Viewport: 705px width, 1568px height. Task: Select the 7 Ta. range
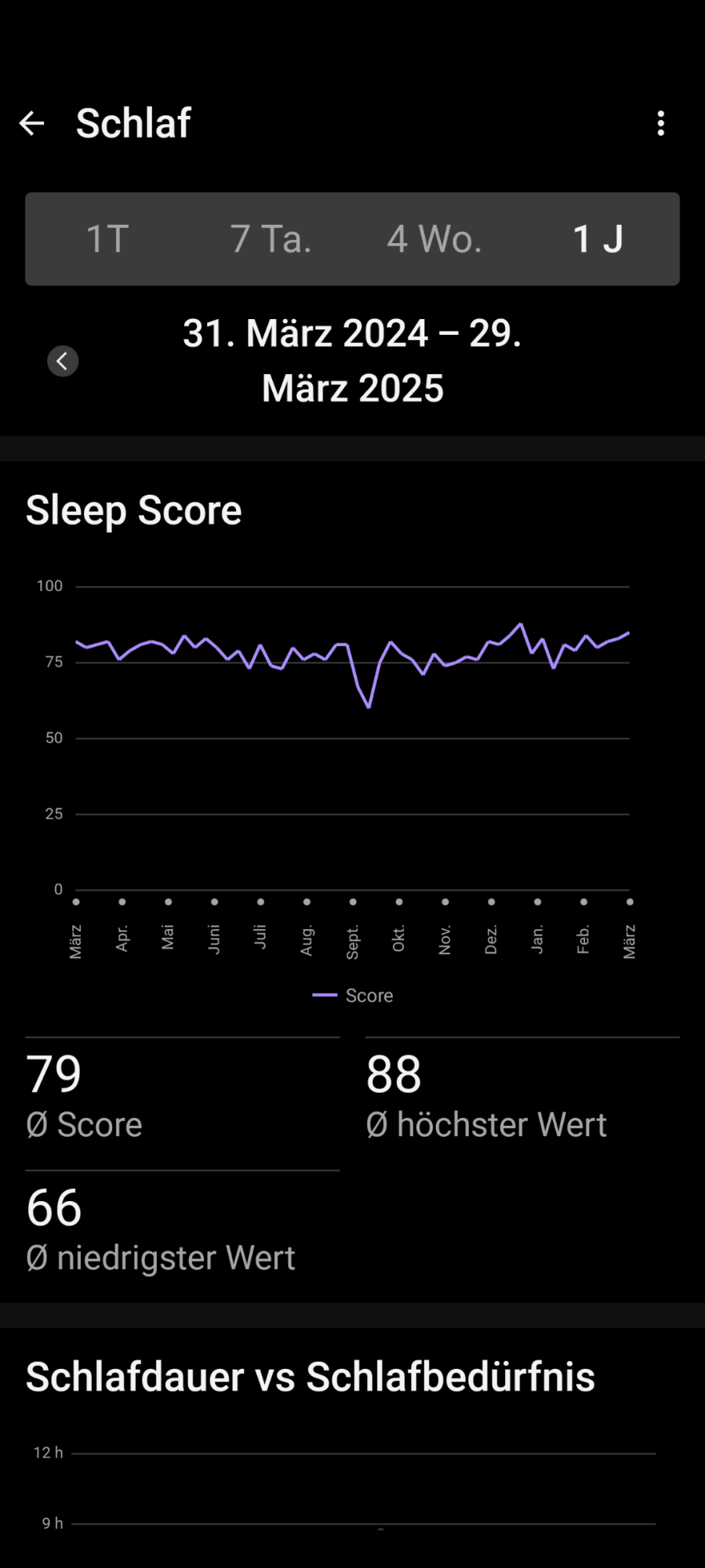tap(271, 239)
